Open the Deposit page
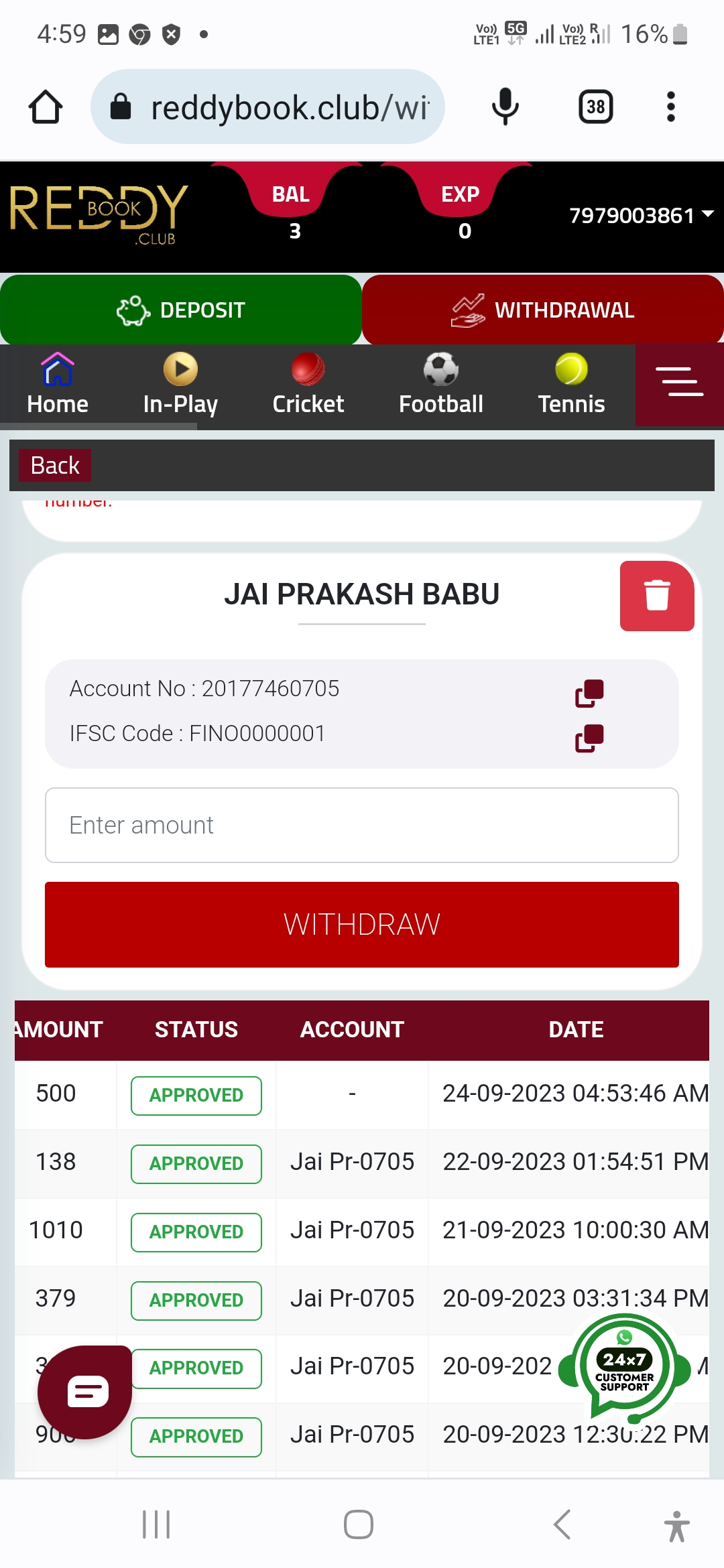The width and height of the screenshot is (724, 1568). coord(181,310)
